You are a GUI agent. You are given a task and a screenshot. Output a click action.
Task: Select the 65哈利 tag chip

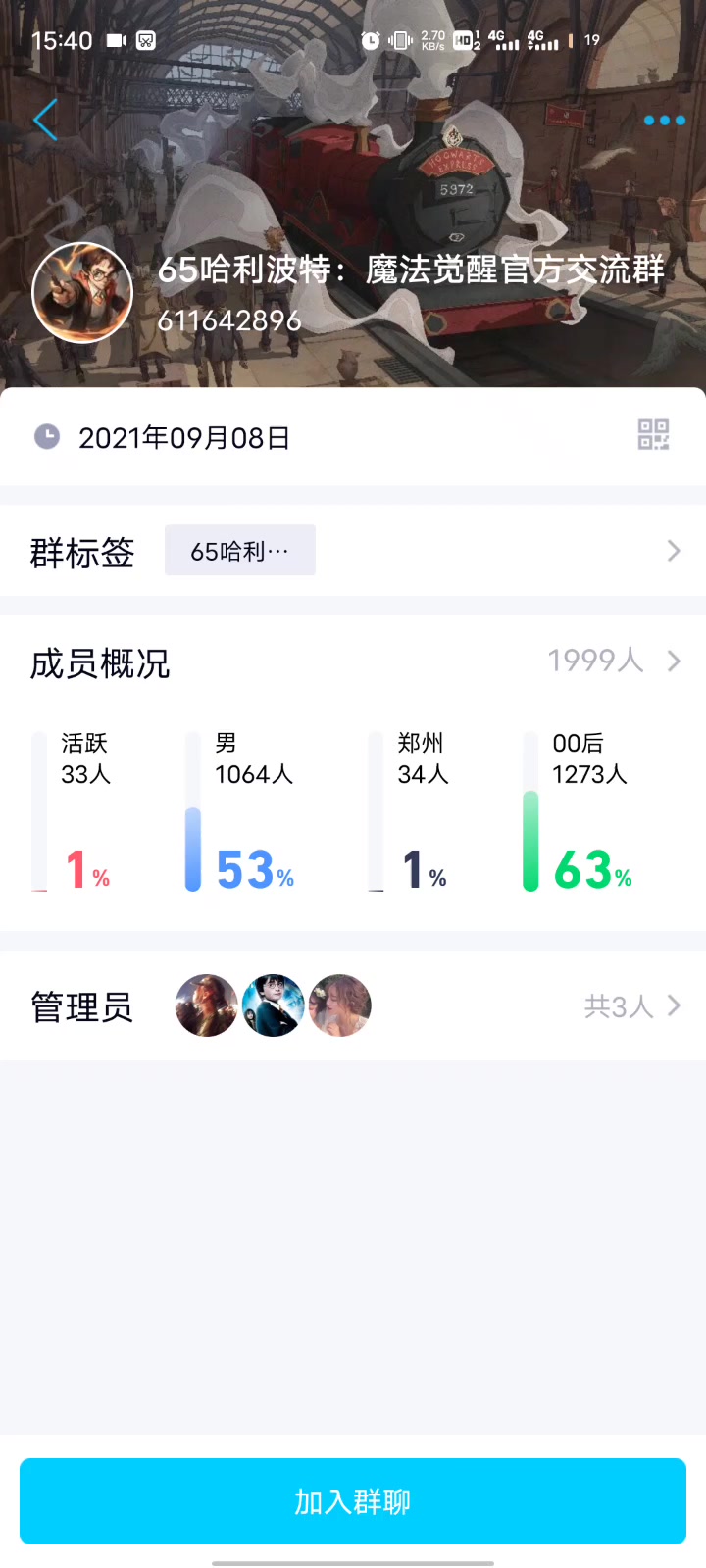pyautogui.click(x=240, y=551)
